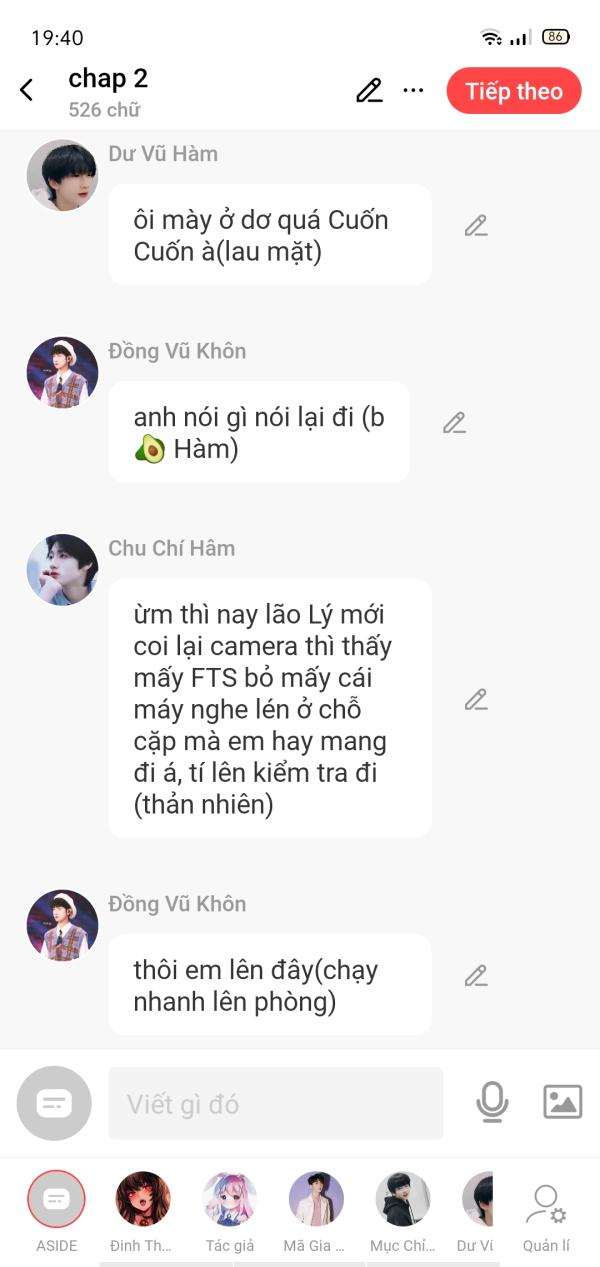Screen dimensions: 600x1267
Task: Go back from chap 2
Action: coord(27,90)
